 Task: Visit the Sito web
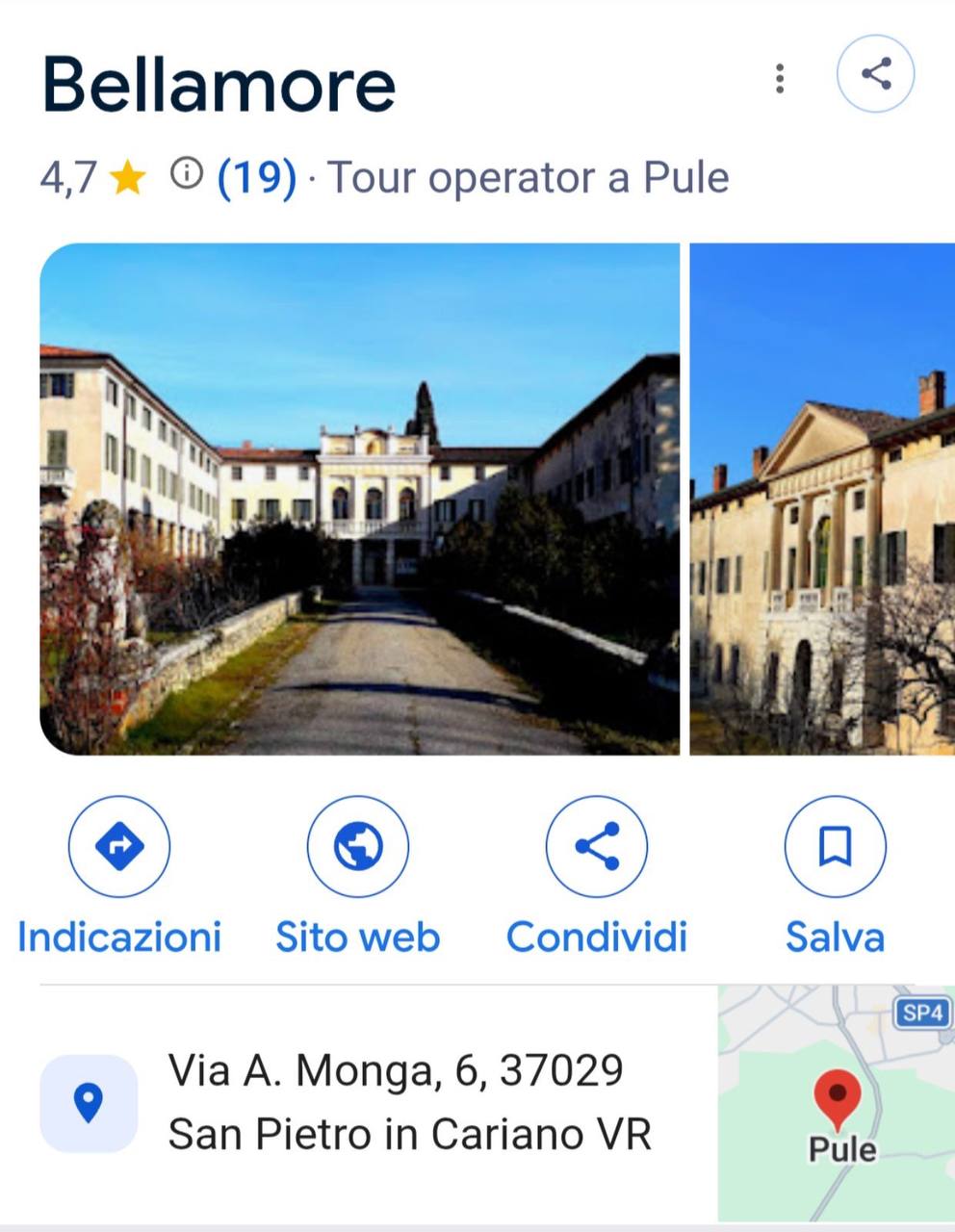[x=358, y=877]
